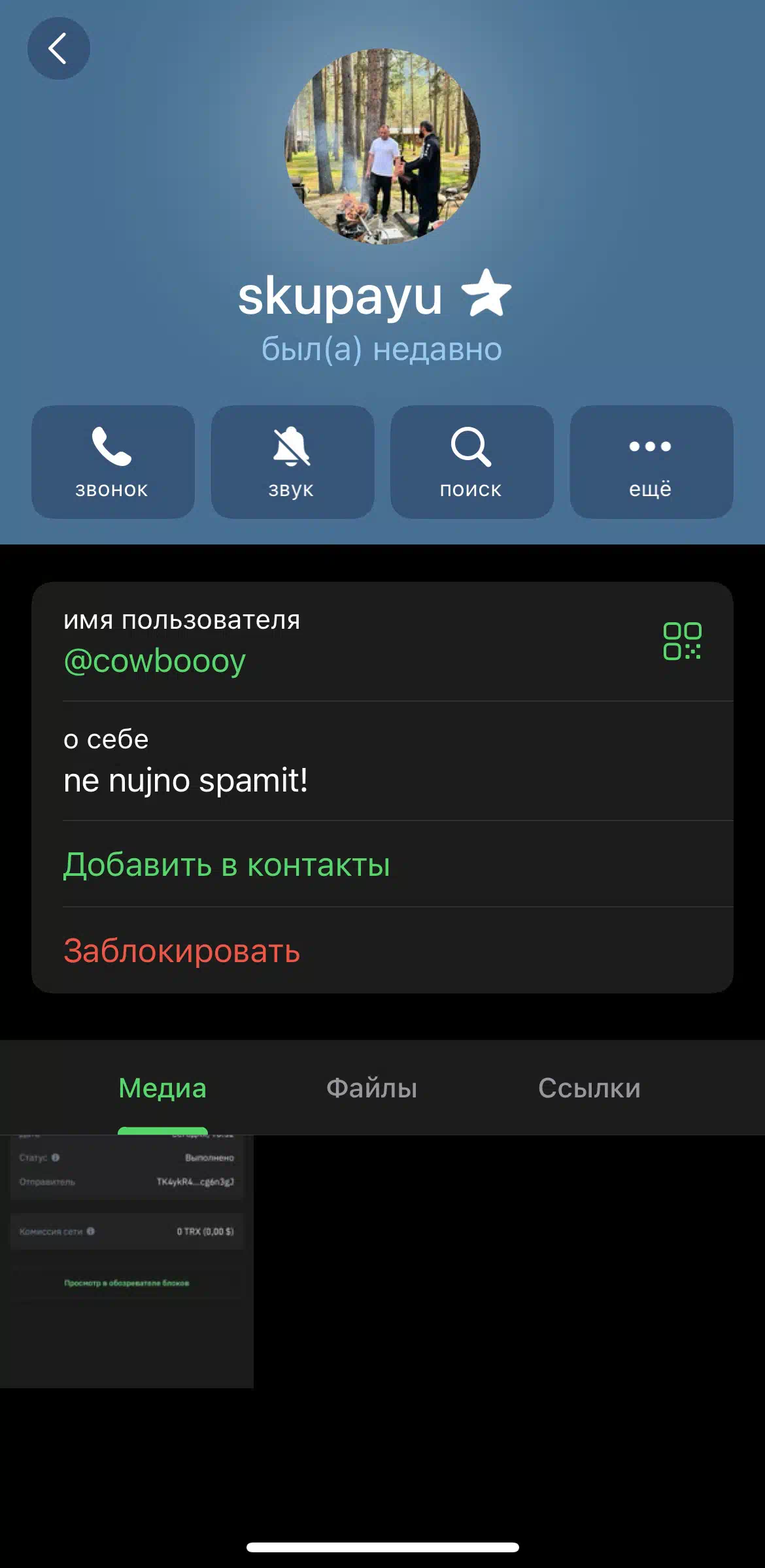Select the Медиа tab

(x=162, y=1088)
